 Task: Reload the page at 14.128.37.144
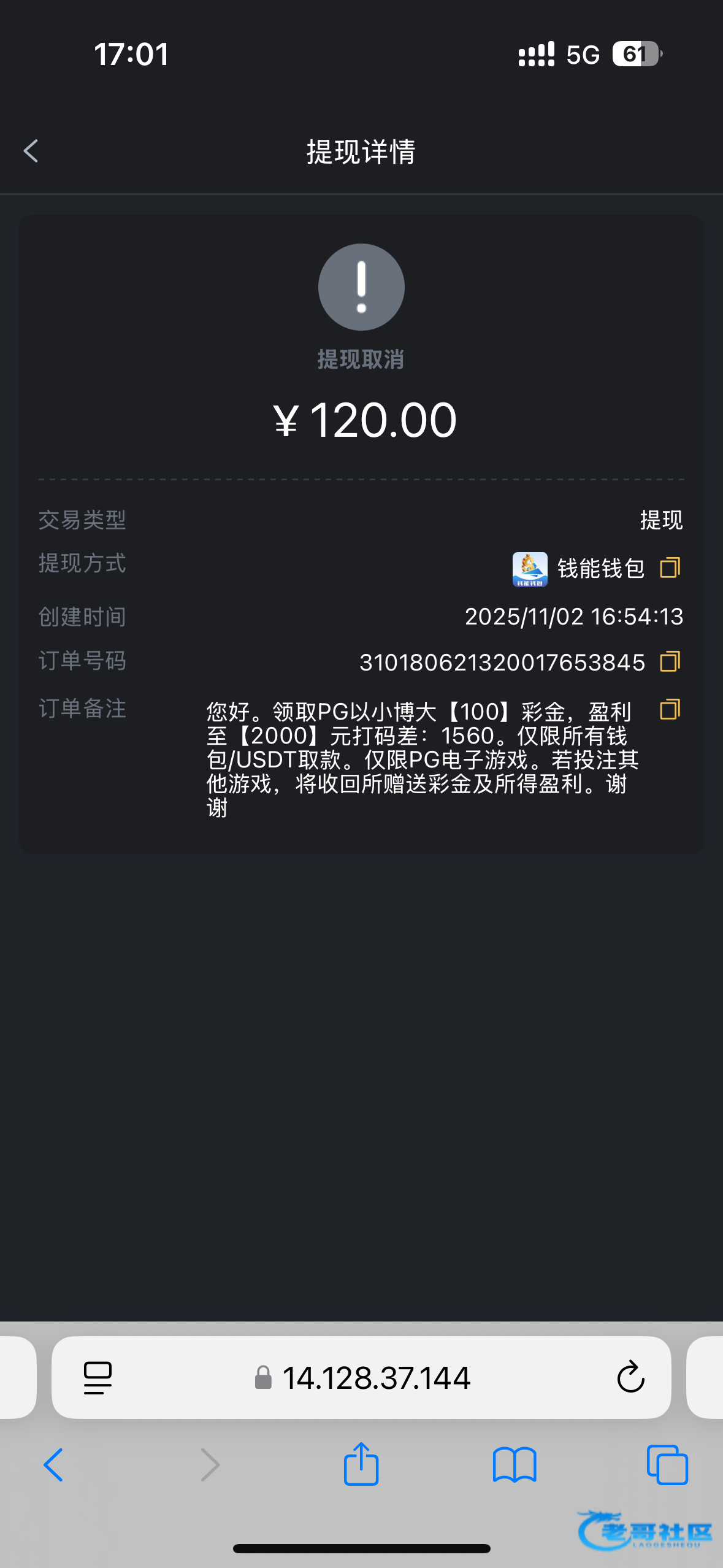tap(630, 1378)
